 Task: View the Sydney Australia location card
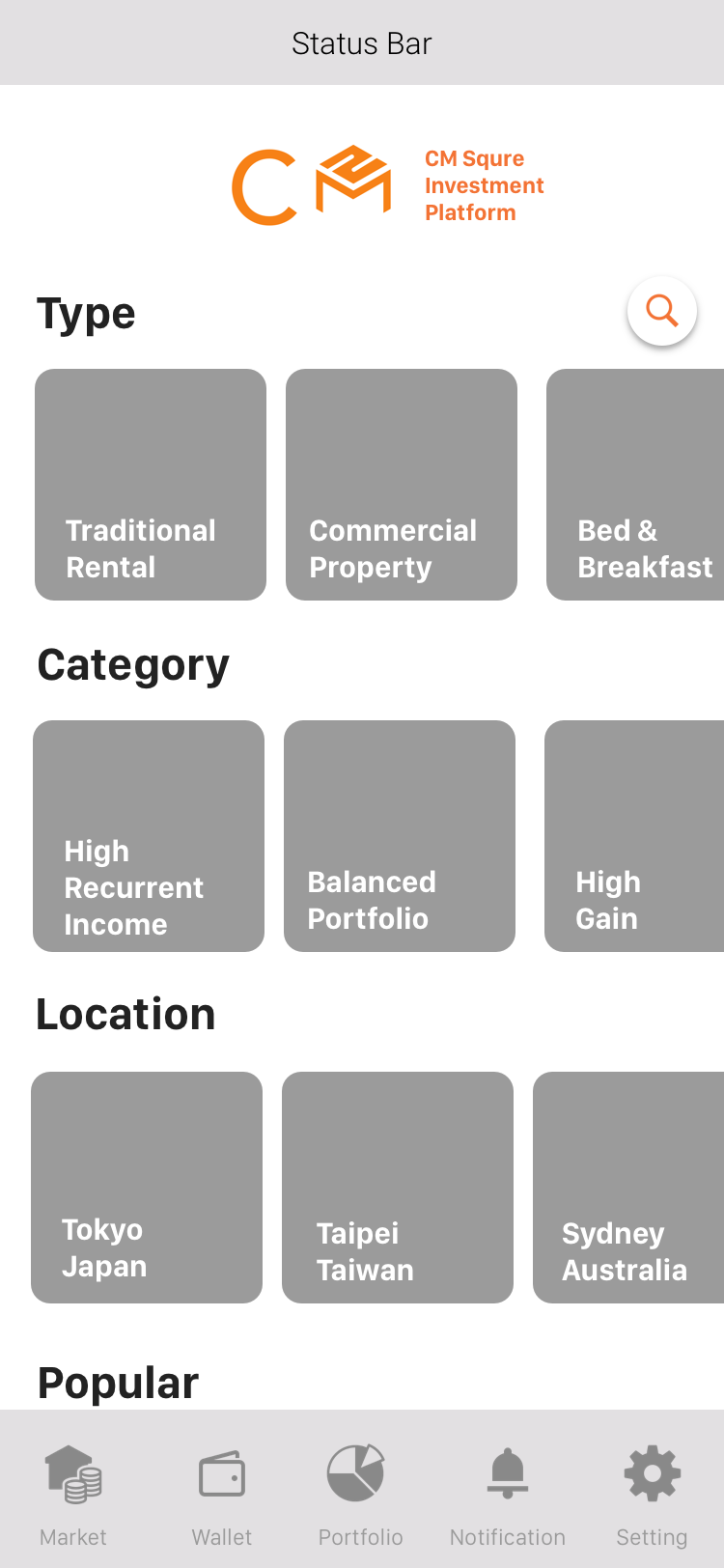coord(628,1188)
